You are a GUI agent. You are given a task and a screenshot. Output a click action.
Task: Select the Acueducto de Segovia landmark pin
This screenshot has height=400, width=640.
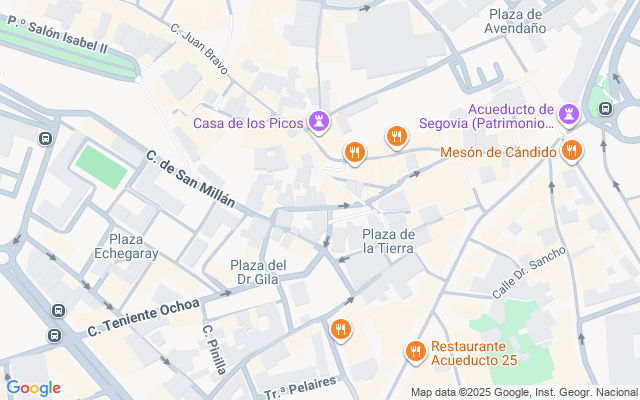[569, 113]
